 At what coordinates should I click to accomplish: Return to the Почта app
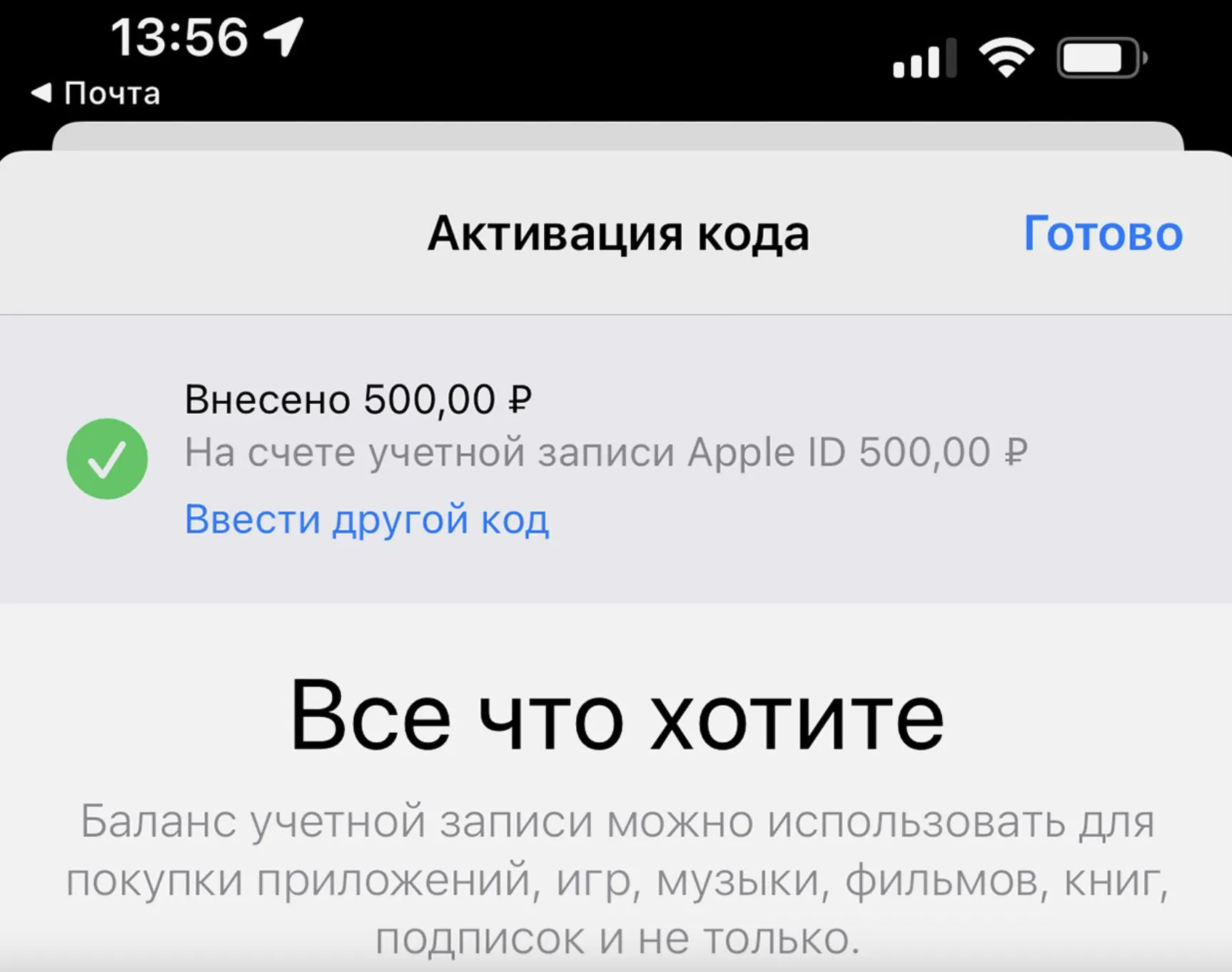pos(96,93)
